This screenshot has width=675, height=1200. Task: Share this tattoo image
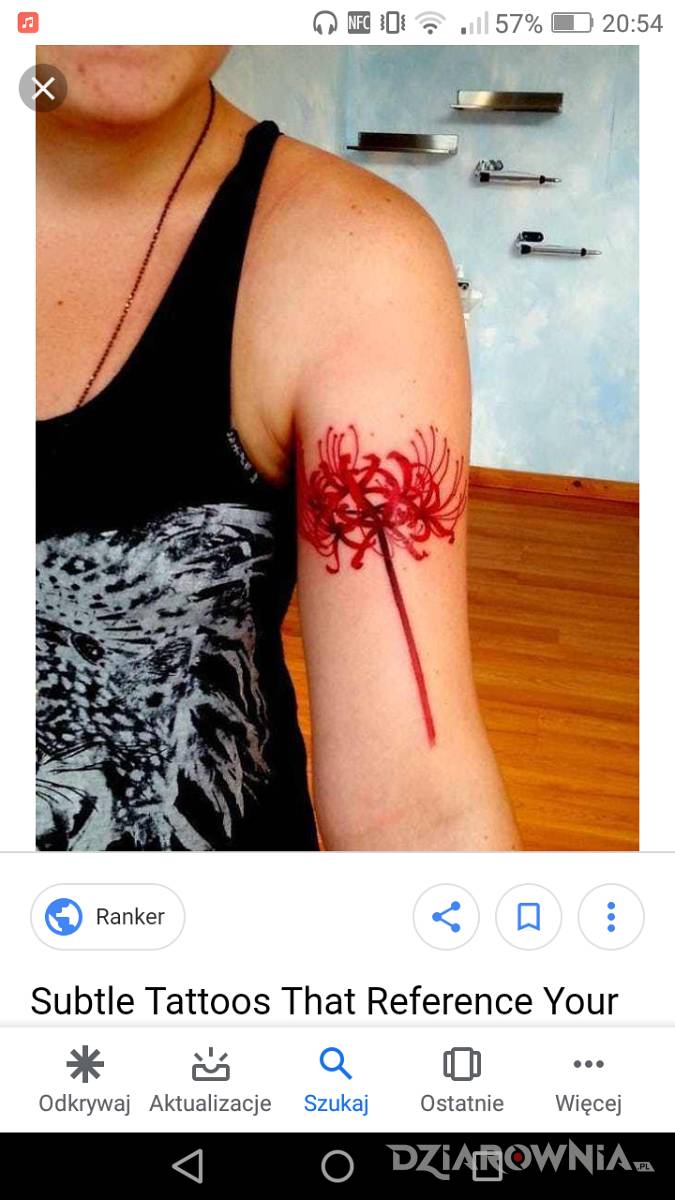(446, 916)
